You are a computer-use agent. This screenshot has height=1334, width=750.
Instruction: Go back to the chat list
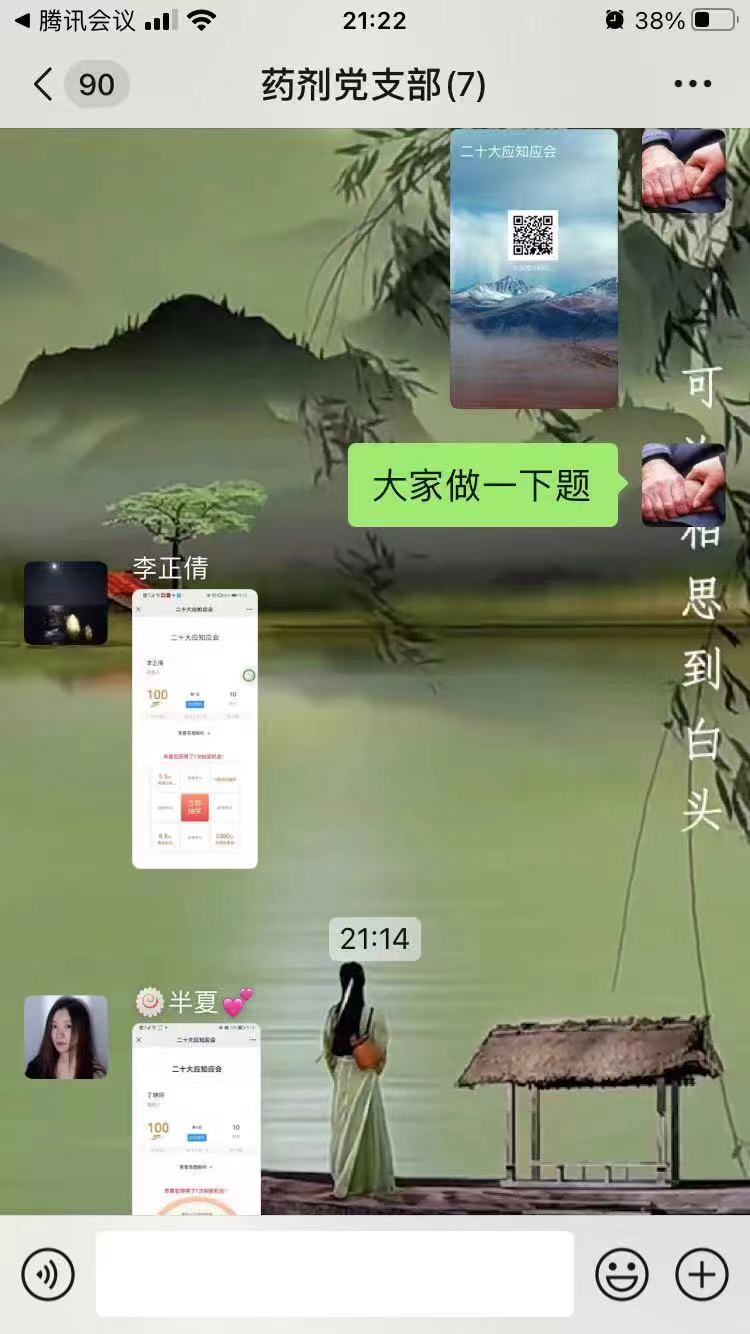click(42, 85)
